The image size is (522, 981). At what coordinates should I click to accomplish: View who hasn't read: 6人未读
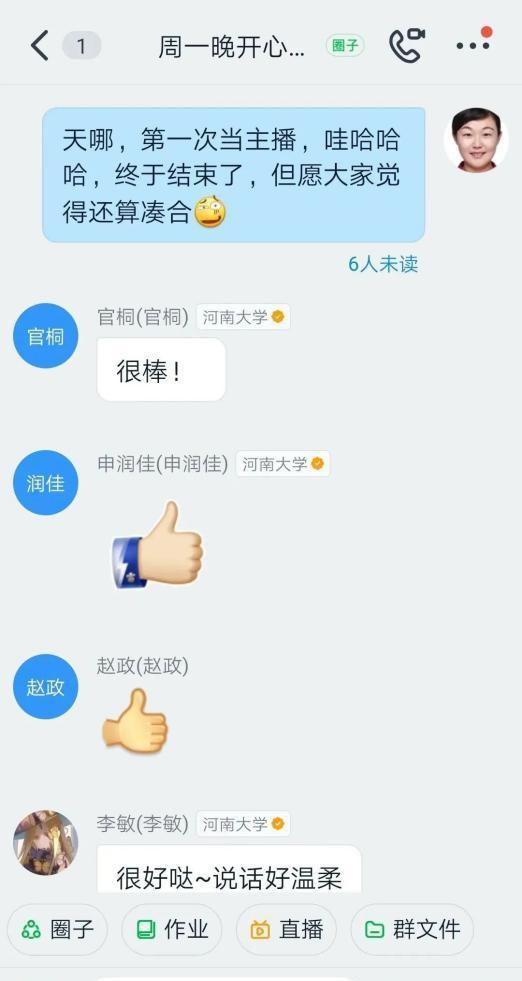(383, 264)
